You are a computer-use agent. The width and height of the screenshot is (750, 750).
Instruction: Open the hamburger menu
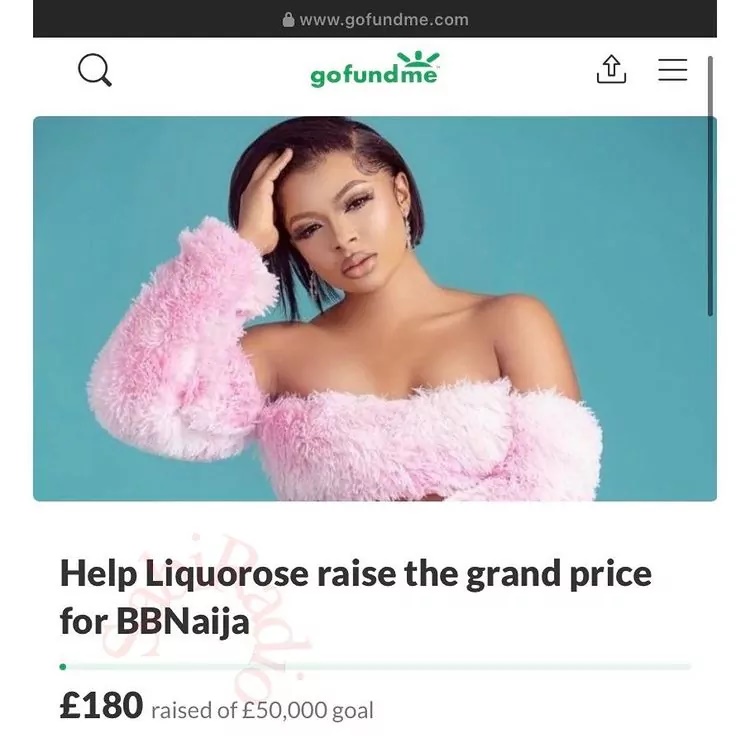673,69
